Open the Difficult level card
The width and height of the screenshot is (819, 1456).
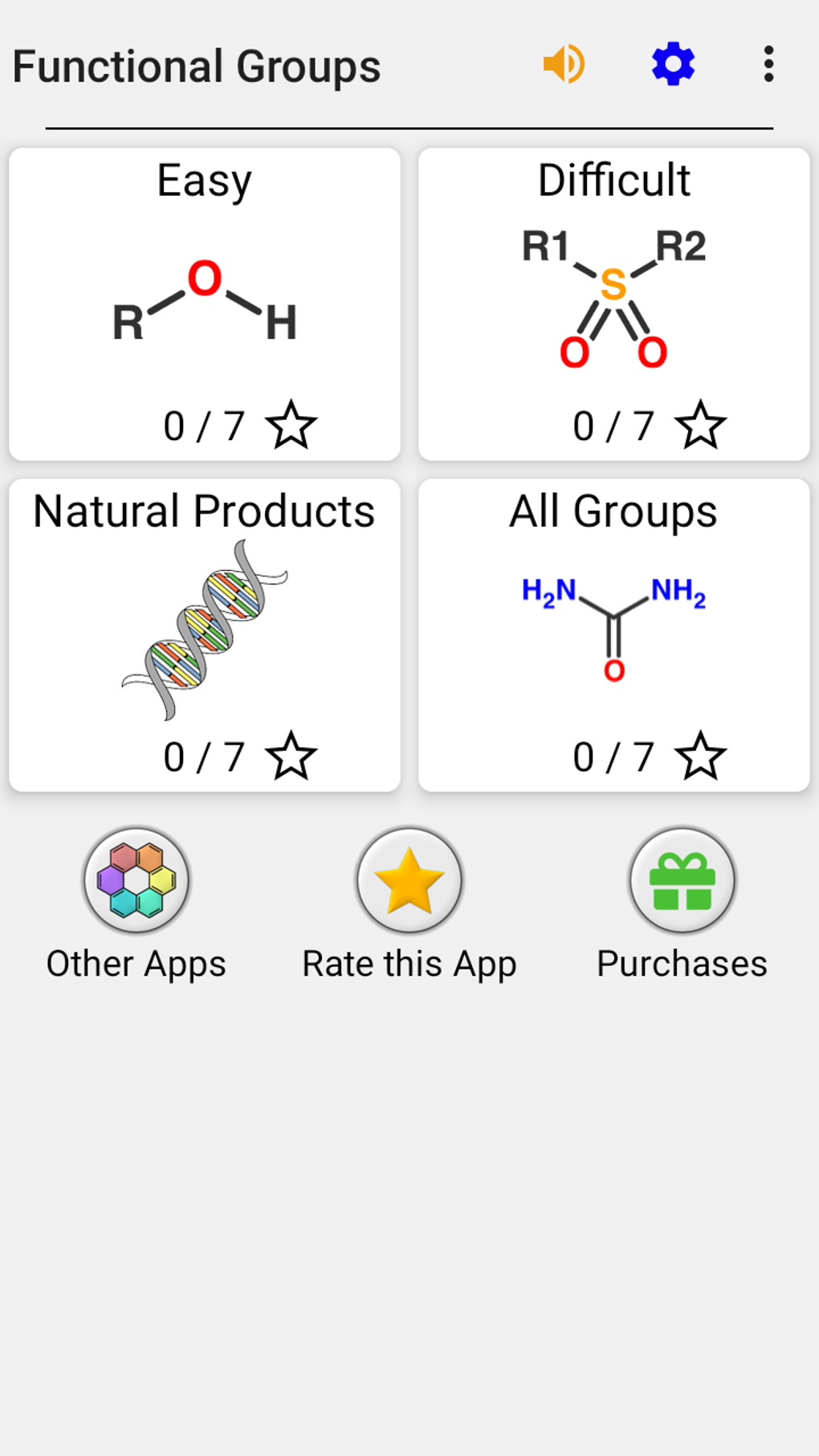pos(614,304)
